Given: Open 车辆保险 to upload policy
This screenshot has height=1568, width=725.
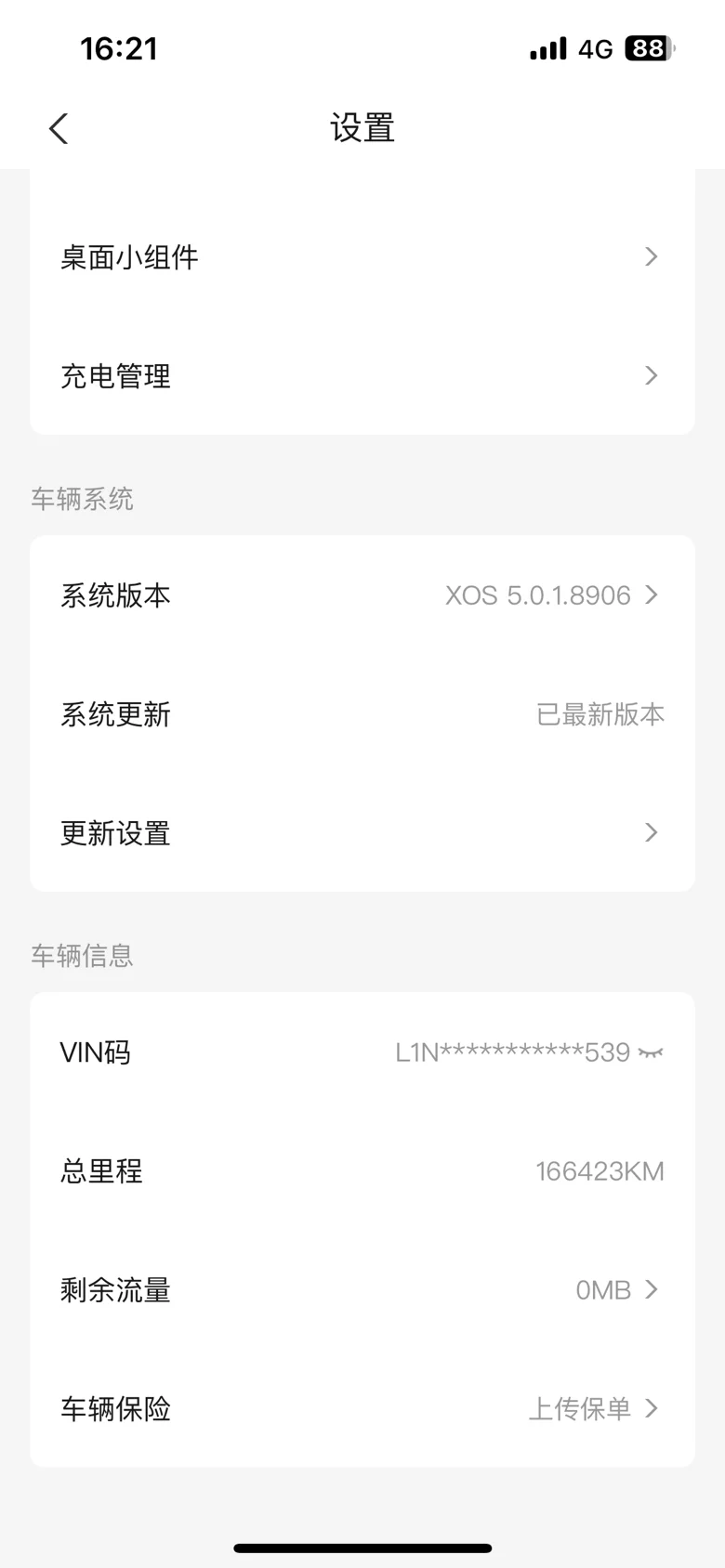Looking at the screenshot, I should (x=362, y=1409).
